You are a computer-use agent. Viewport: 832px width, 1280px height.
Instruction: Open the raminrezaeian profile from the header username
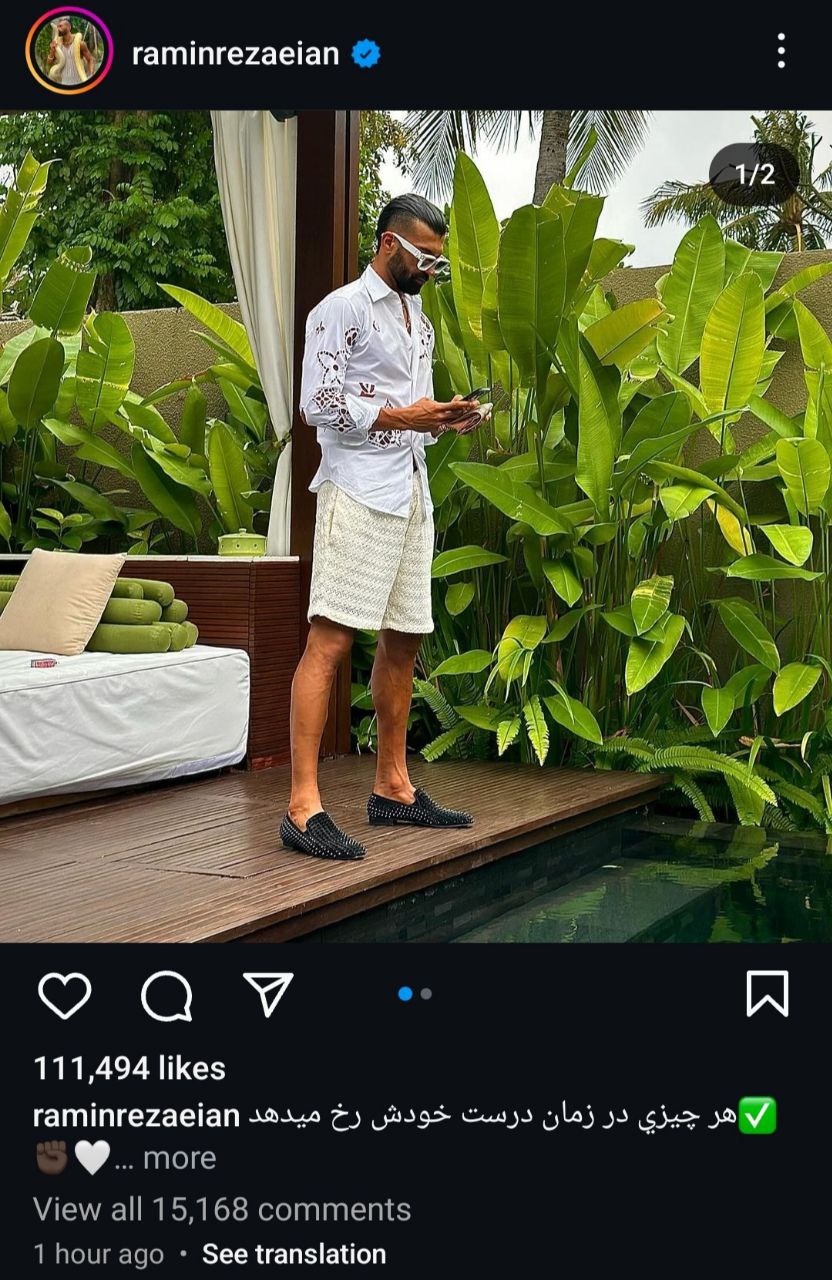pos(235,53)
